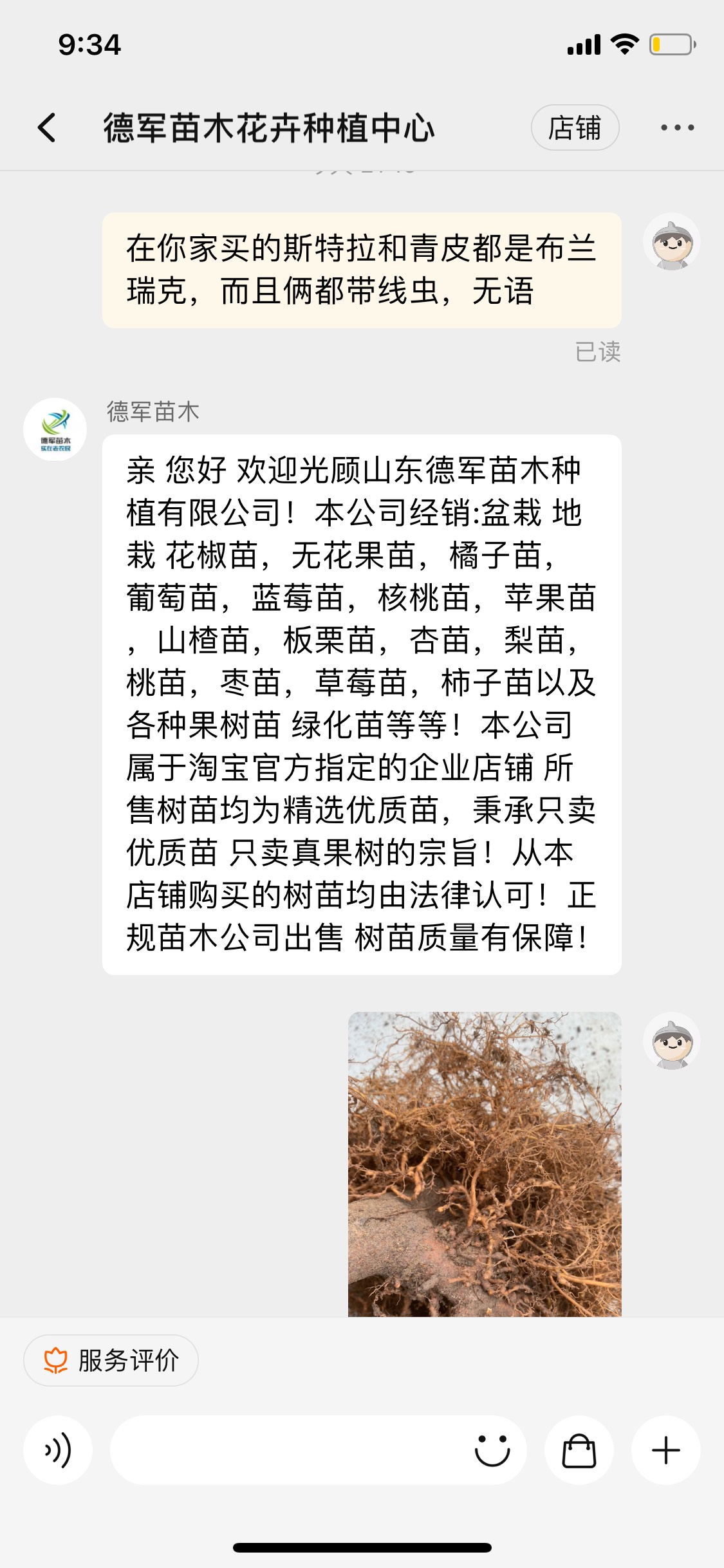The height and width of the screenshot is (1568, 724).
Task: Go back from the chat
Action: [x=47, y=127]
